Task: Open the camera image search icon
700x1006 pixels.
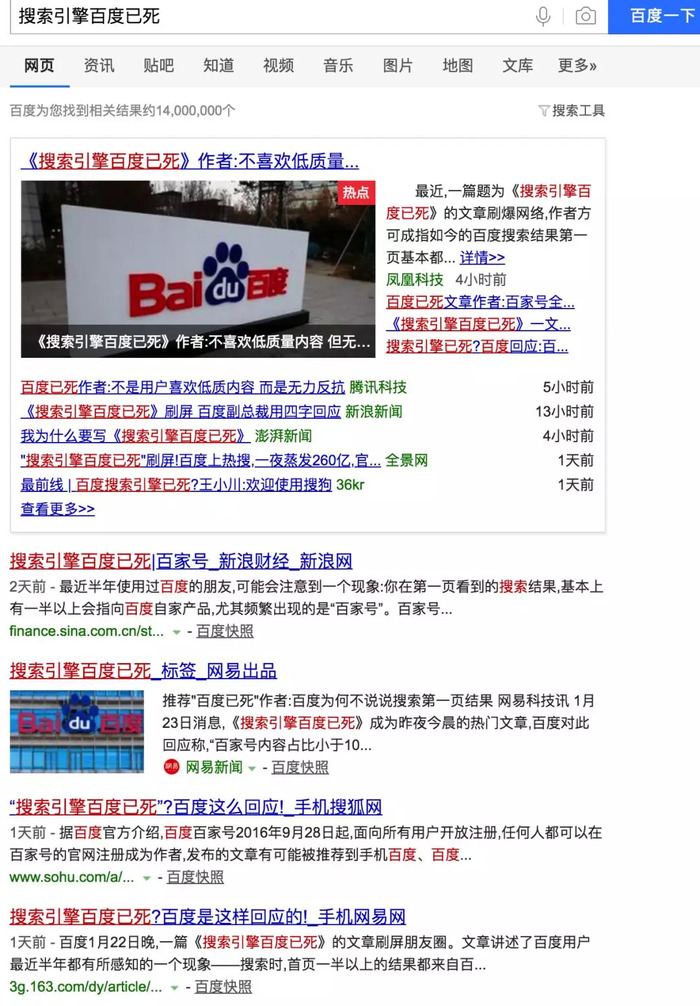Action: point(585,16)
